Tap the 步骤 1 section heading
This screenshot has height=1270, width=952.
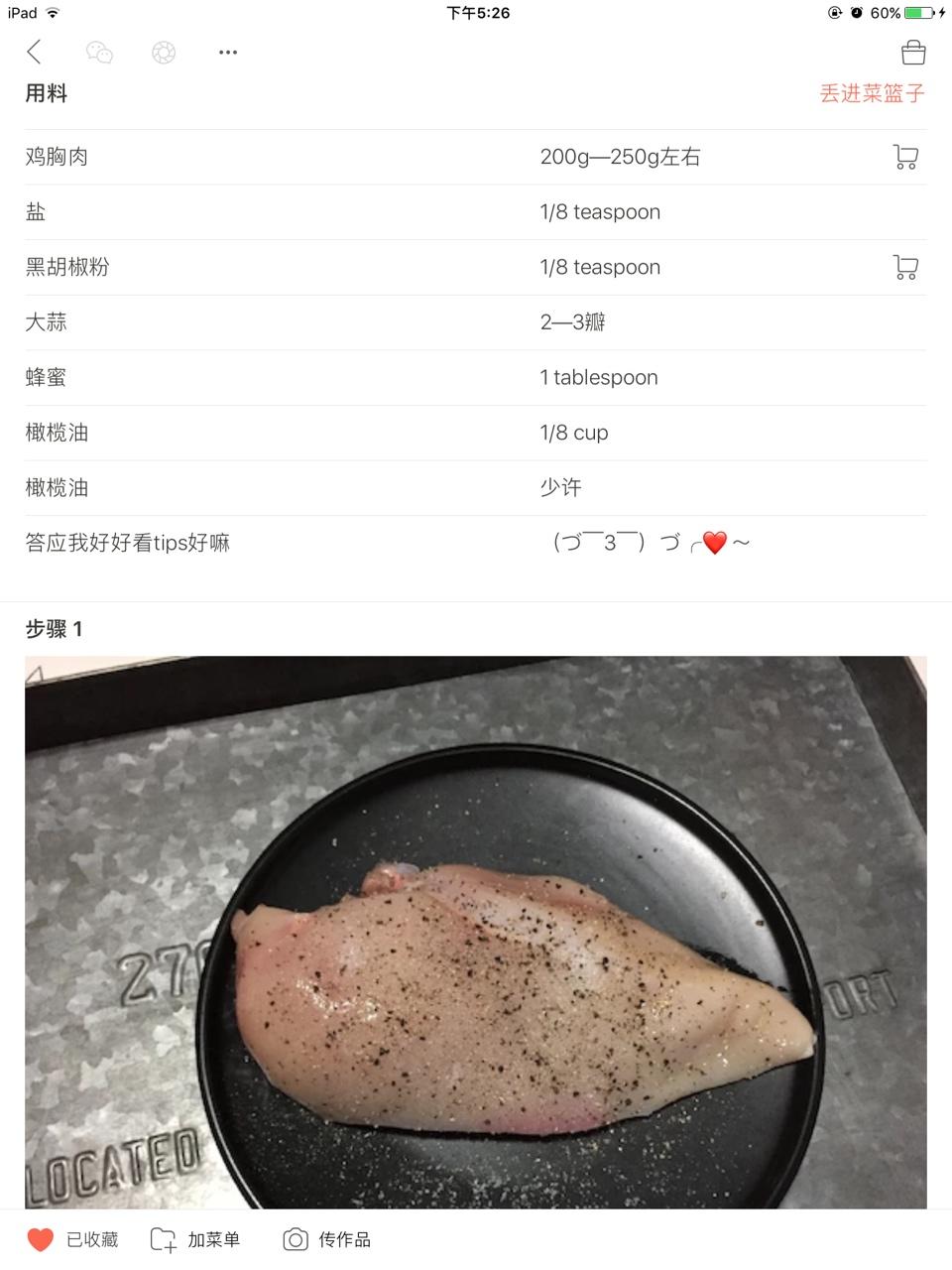point(54,629)
